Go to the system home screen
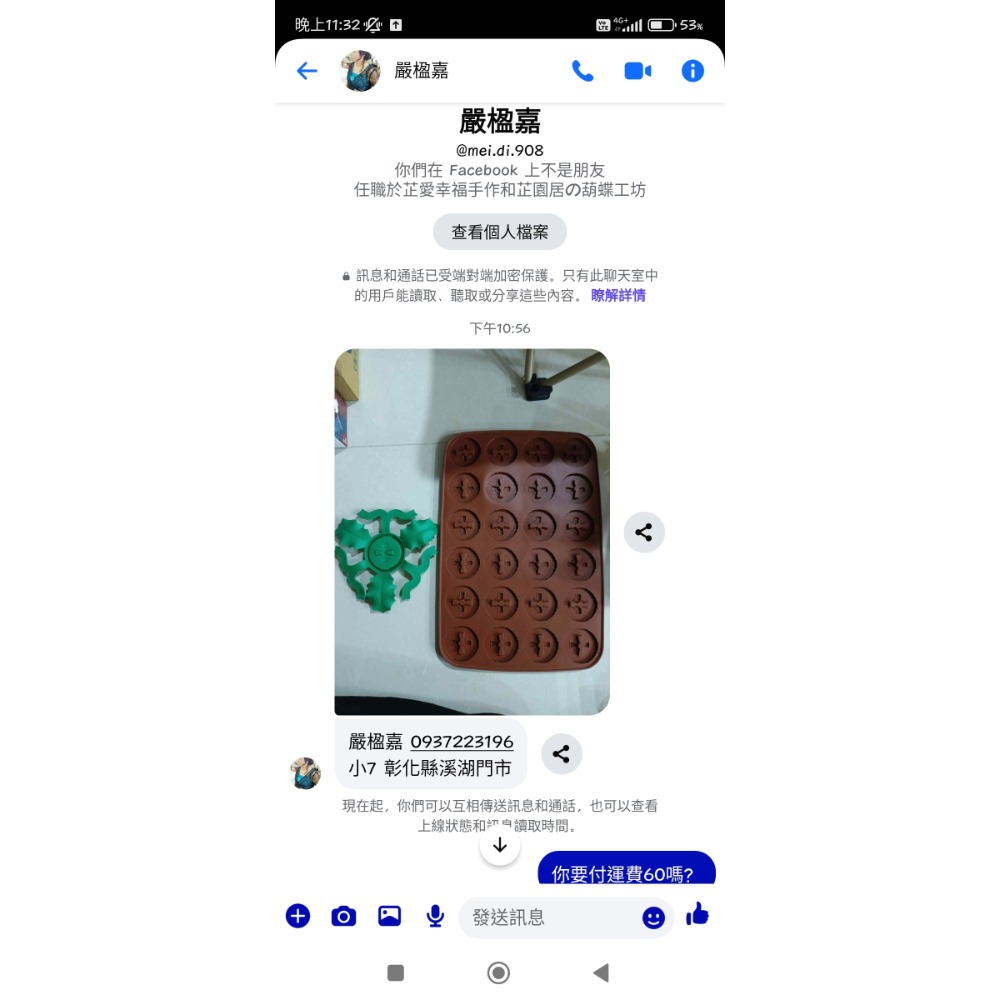Screen dimensions: 1000x1000 tap(498, 973)
